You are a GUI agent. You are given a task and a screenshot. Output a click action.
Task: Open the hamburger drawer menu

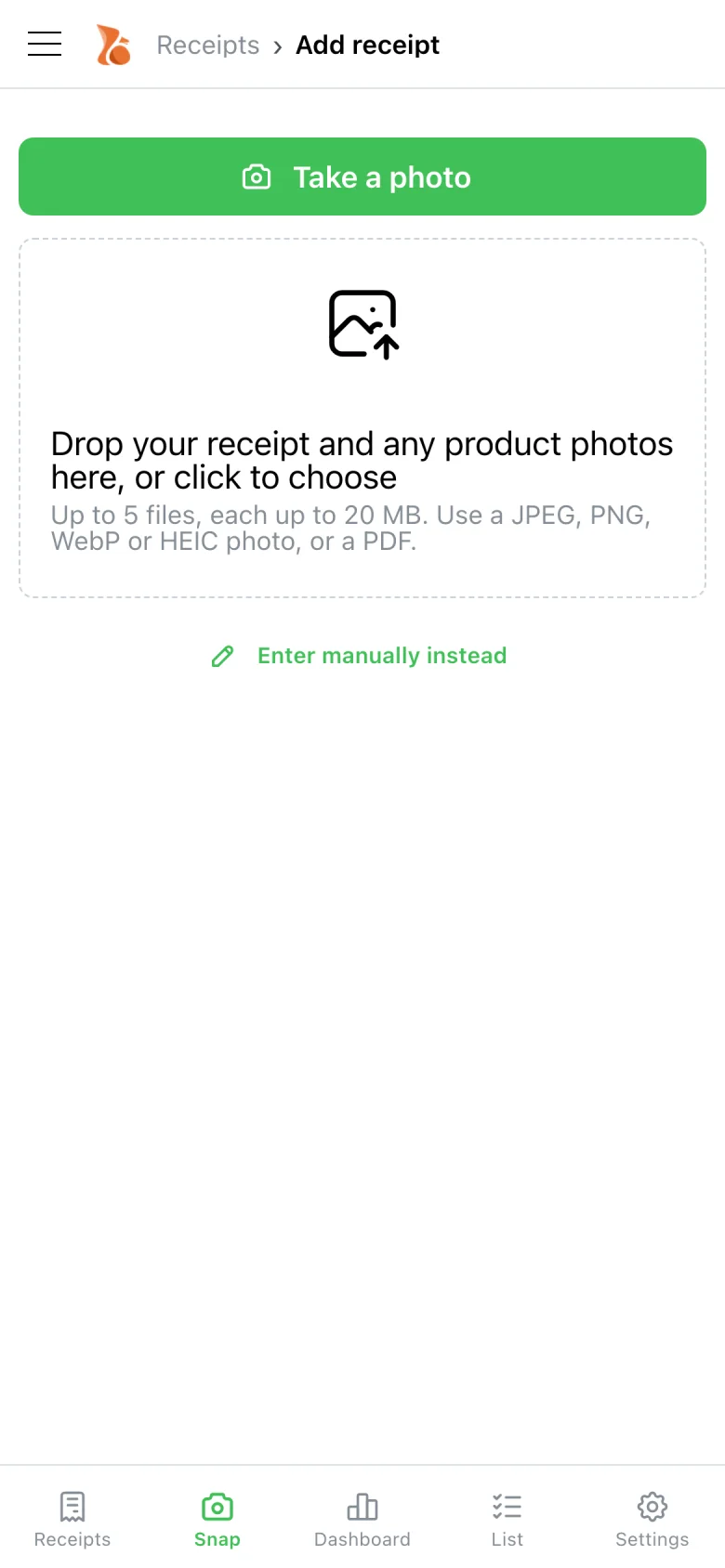pyautogui.click(x=45, y=44)
